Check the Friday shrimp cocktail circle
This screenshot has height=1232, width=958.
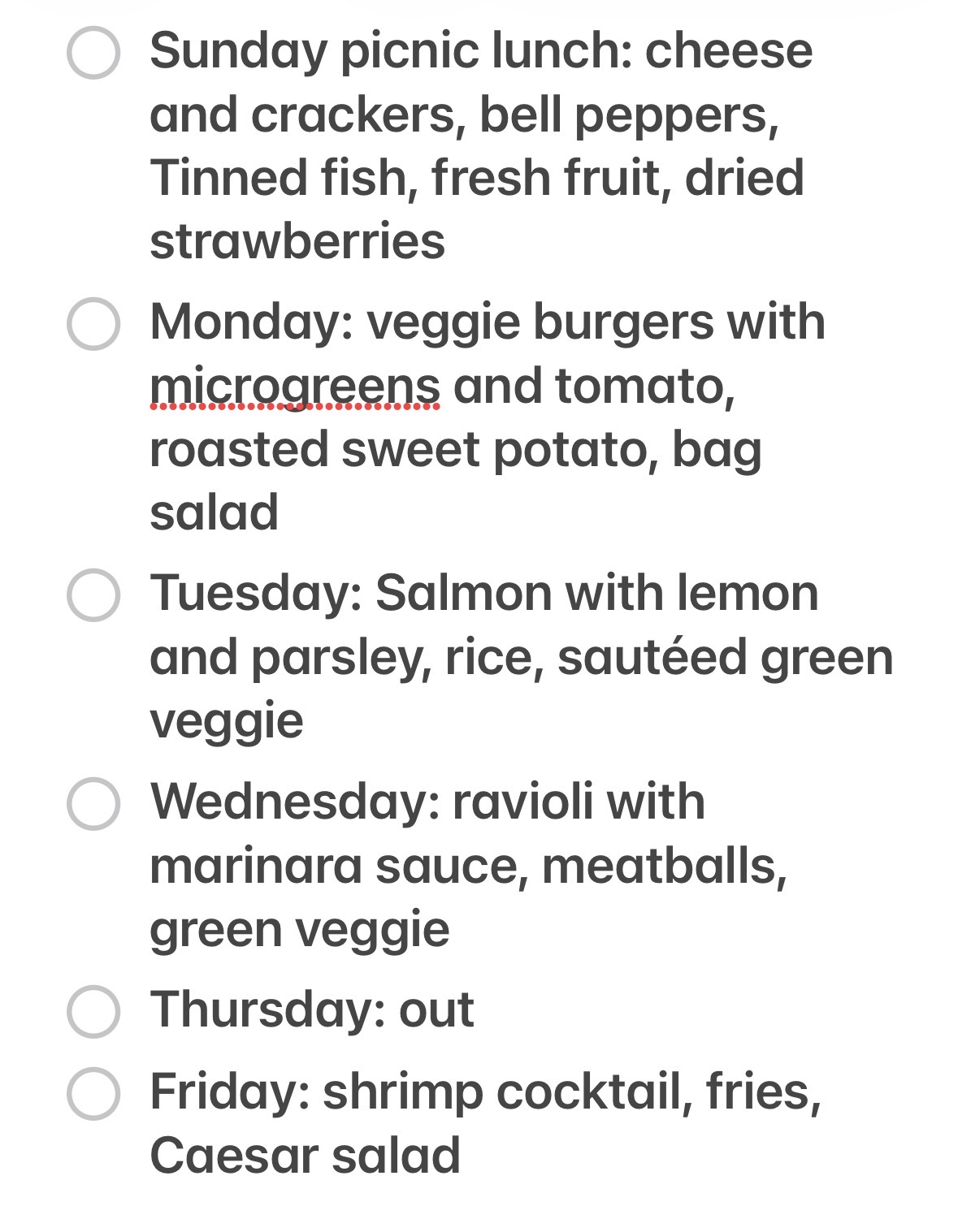pos(93,1093)
